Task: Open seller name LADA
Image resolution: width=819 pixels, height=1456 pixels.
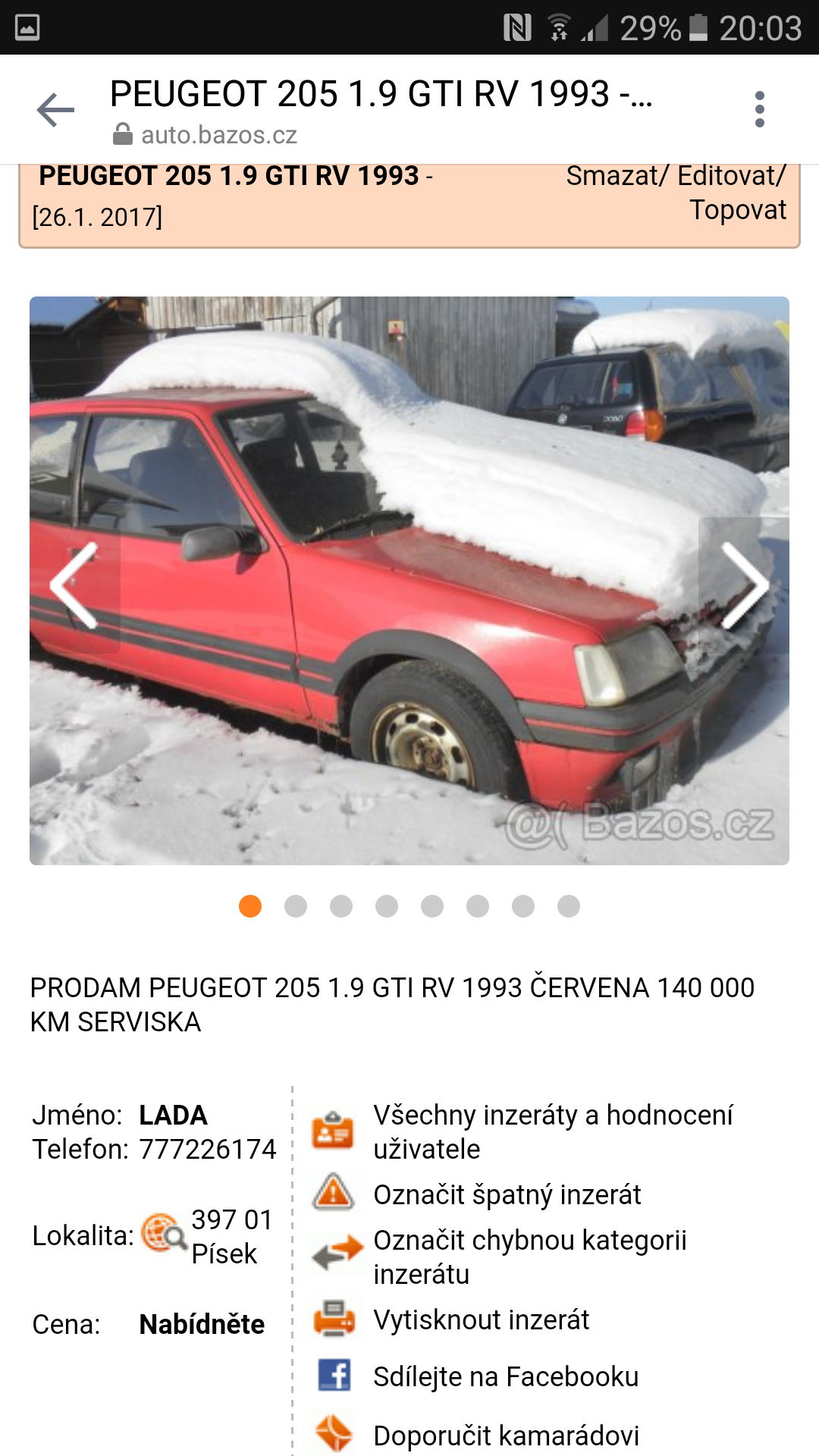Action: [173, 1116]
